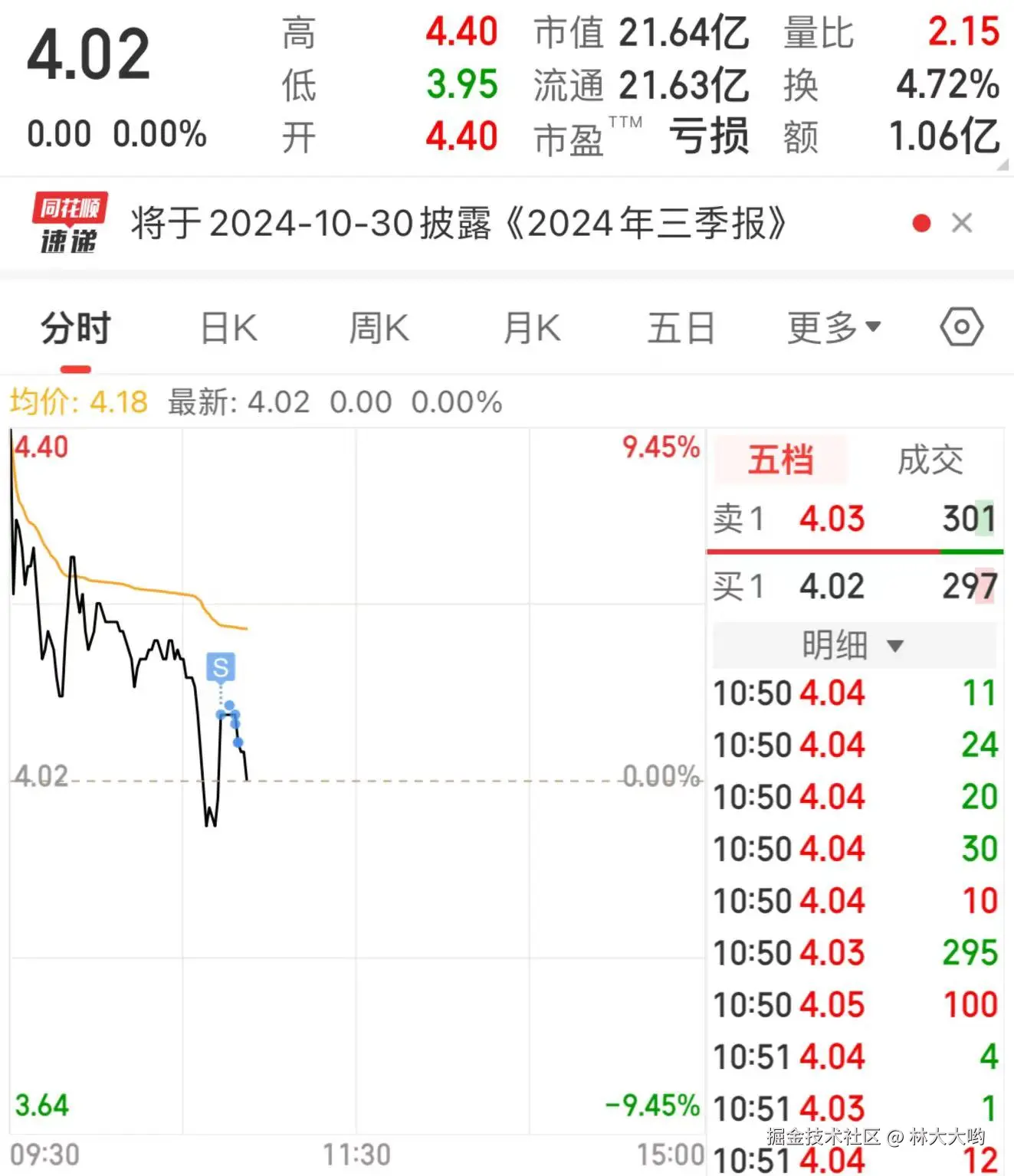Click the 买1 price 4.02

(x=832, y=586)
